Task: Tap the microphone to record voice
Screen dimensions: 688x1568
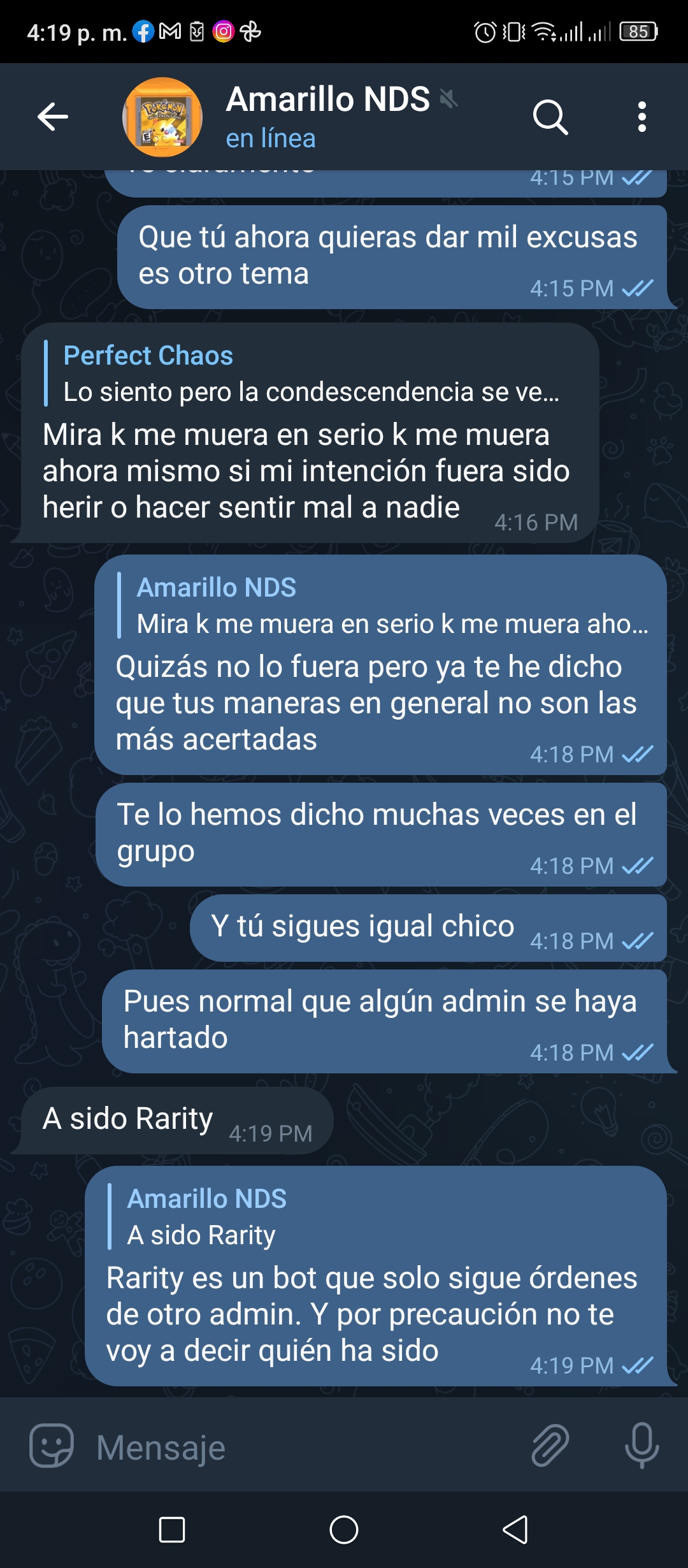Action: coord(641,1446)
